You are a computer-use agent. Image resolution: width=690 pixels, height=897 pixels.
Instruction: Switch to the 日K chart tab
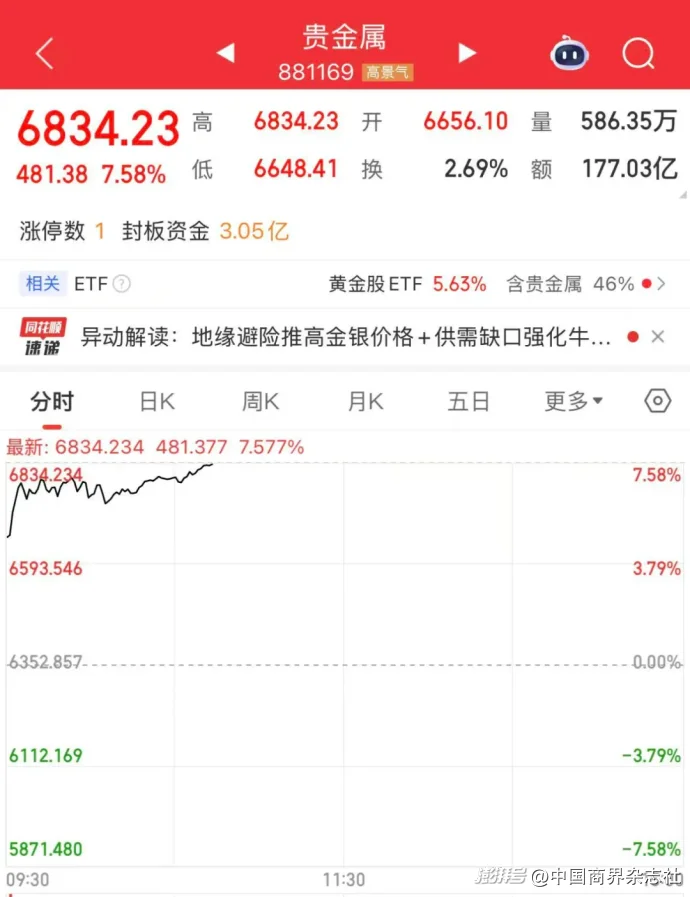[157, 402]
